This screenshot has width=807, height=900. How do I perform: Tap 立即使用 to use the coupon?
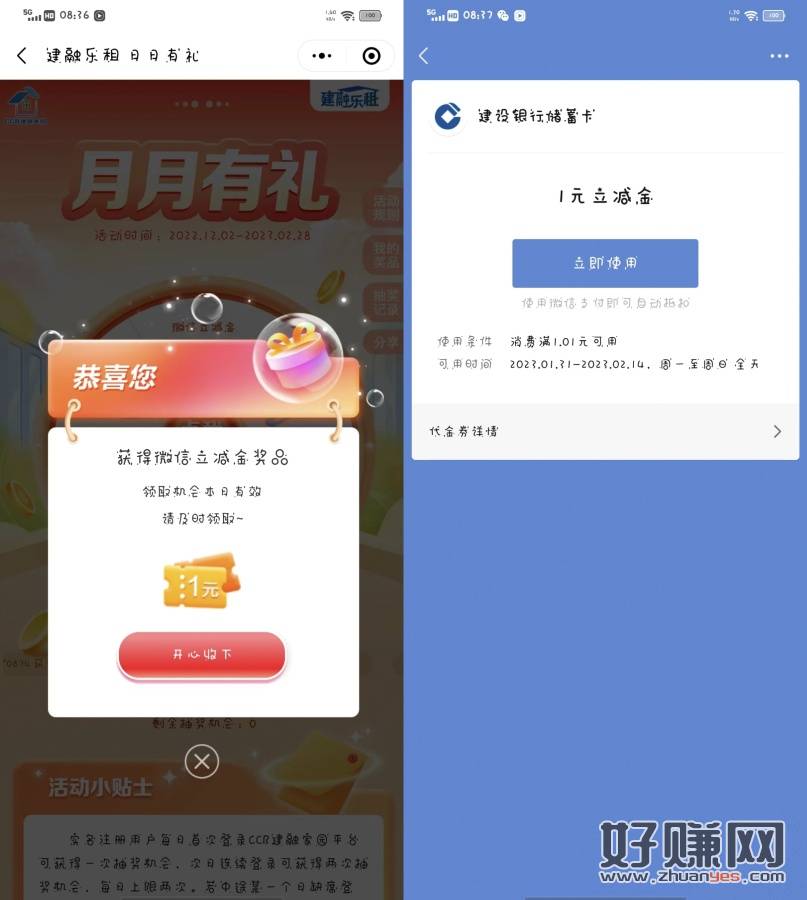point(605,263)
